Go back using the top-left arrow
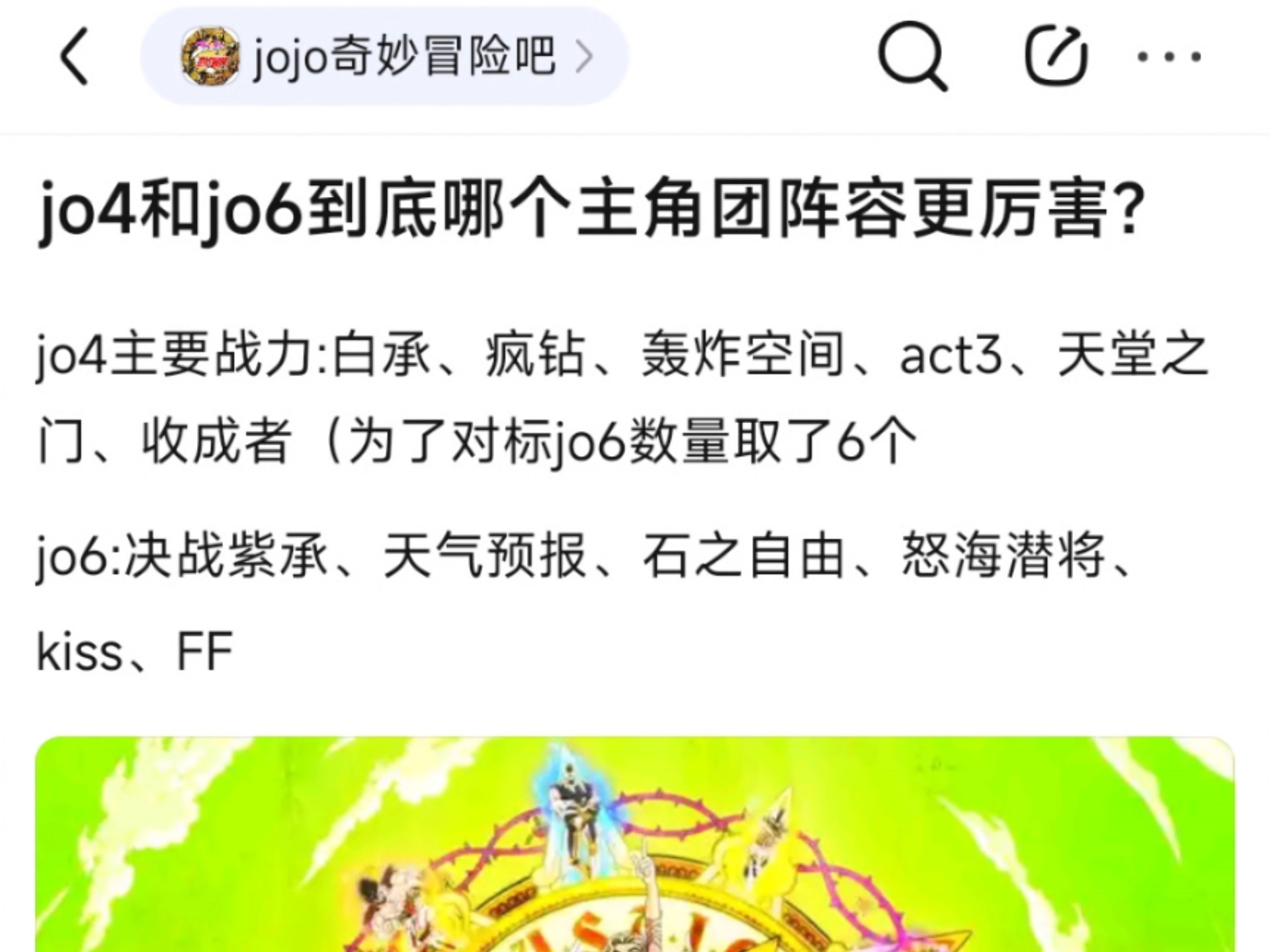The height and width of the screenshot is (952, 1270). [74, 57]
